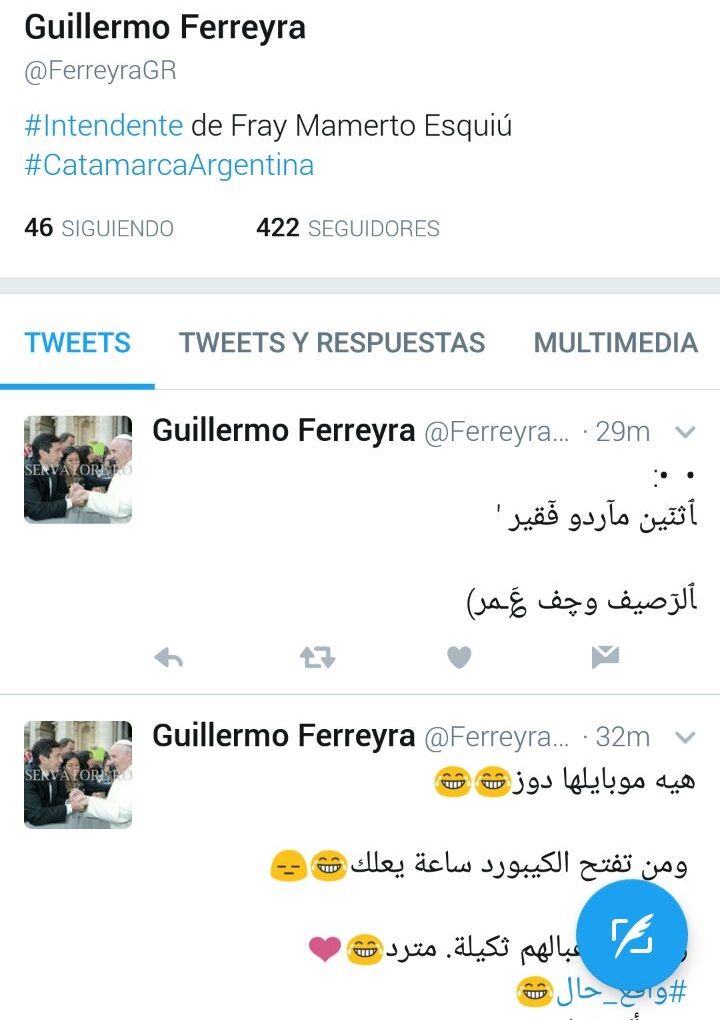Tap the #Intendente hashtag link
Screen dimensions: 720x1020
[103, 126]
